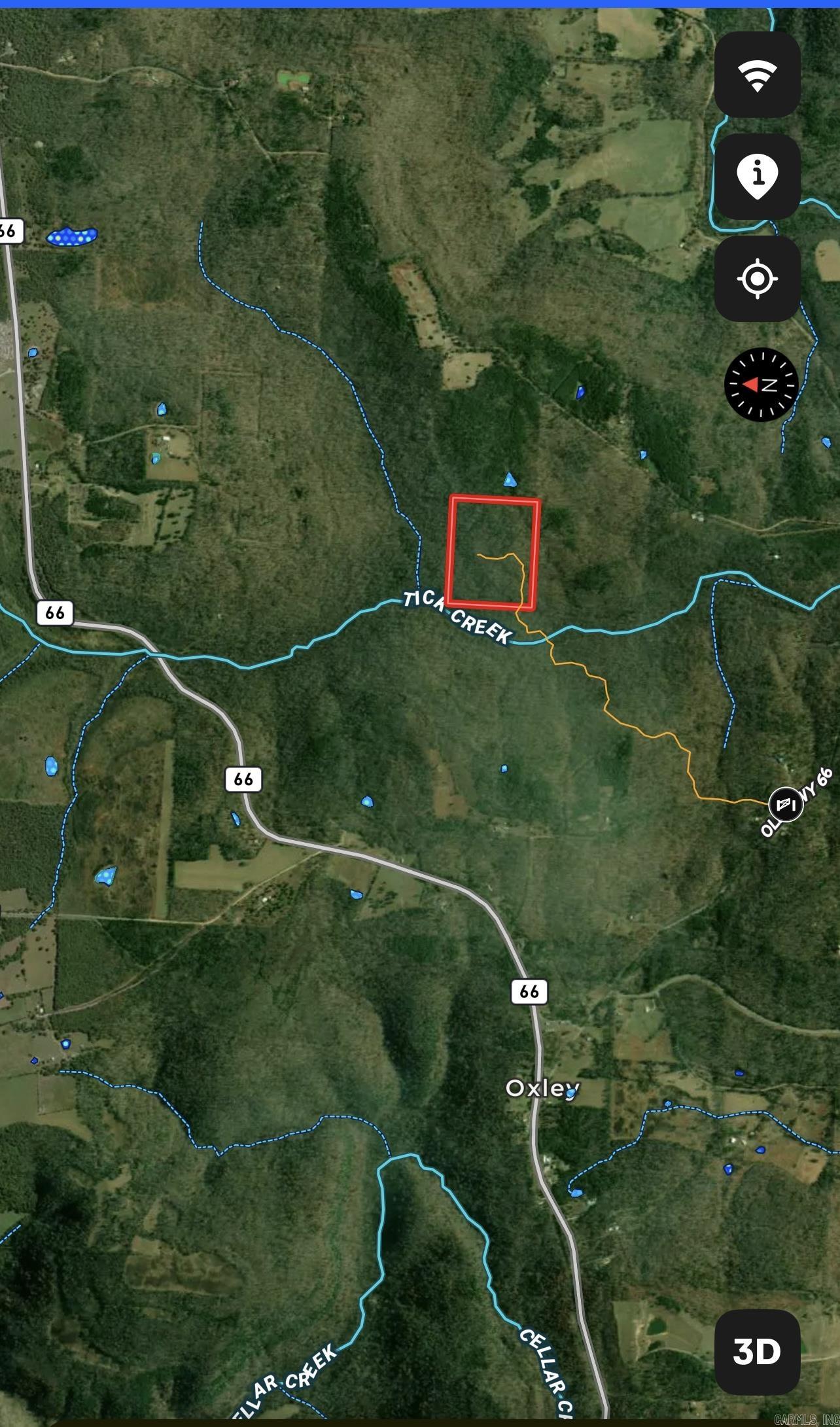The width and height of the screenshot is (840, 1427).
Task: Tap the compass to reset north
Action: 761,384
